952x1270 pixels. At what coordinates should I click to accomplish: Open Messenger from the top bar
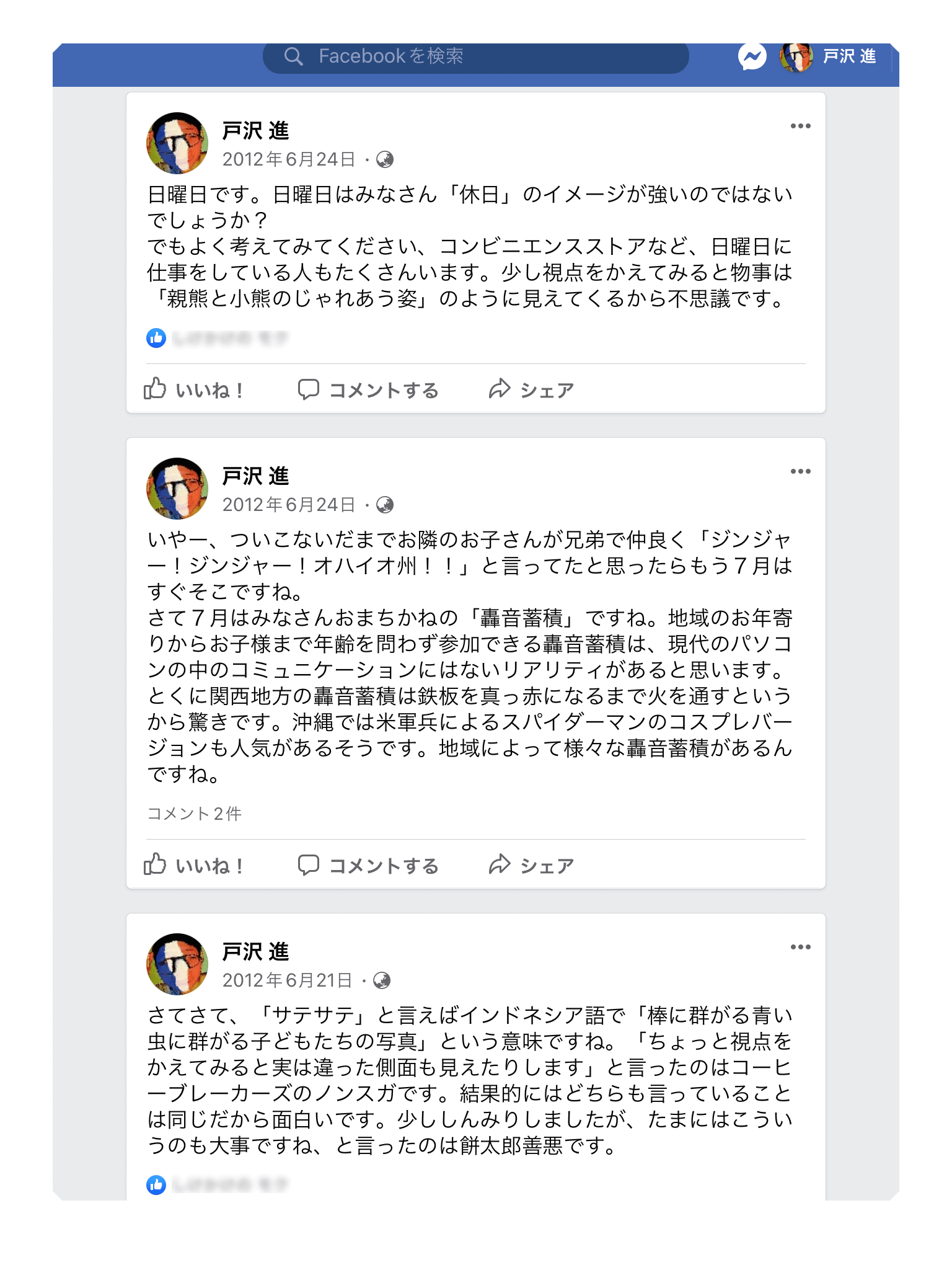[752, 58]
